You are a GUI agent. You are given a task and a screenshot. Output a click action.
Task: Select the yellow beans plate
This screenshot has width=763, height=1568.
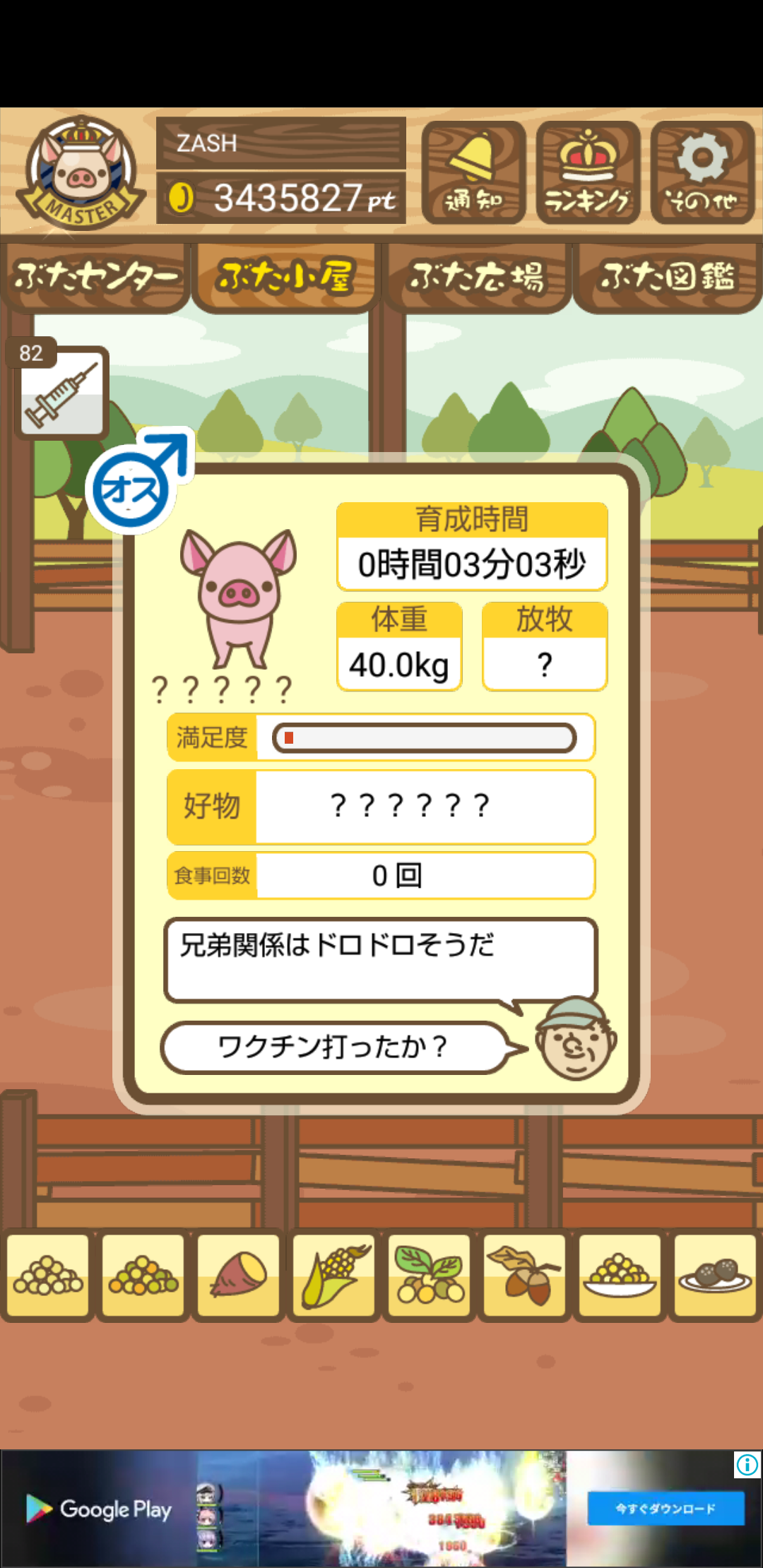tap(620, 1276)
